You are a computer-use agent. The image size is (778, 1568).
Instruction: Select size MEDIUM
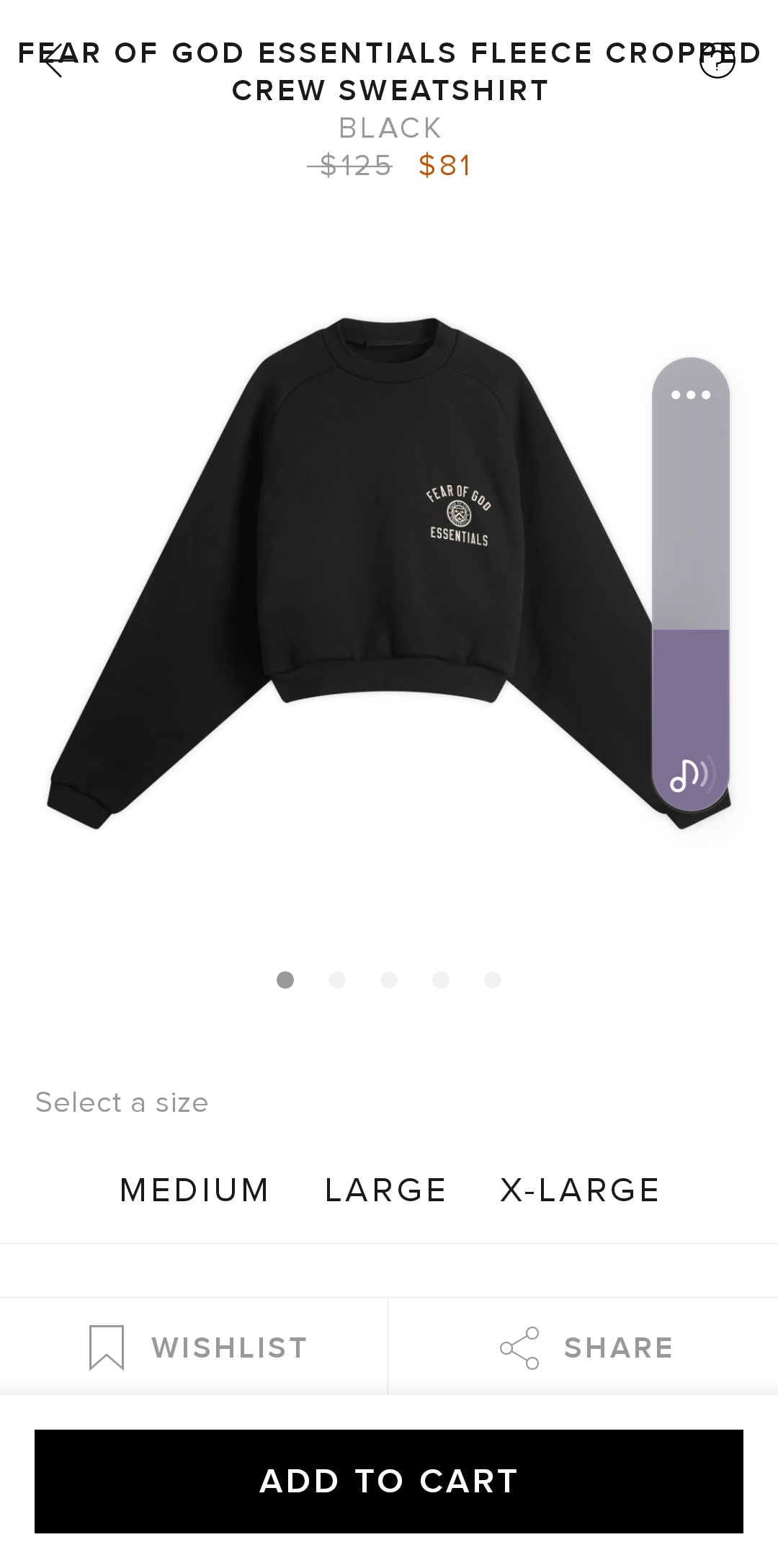point(194,1190)
